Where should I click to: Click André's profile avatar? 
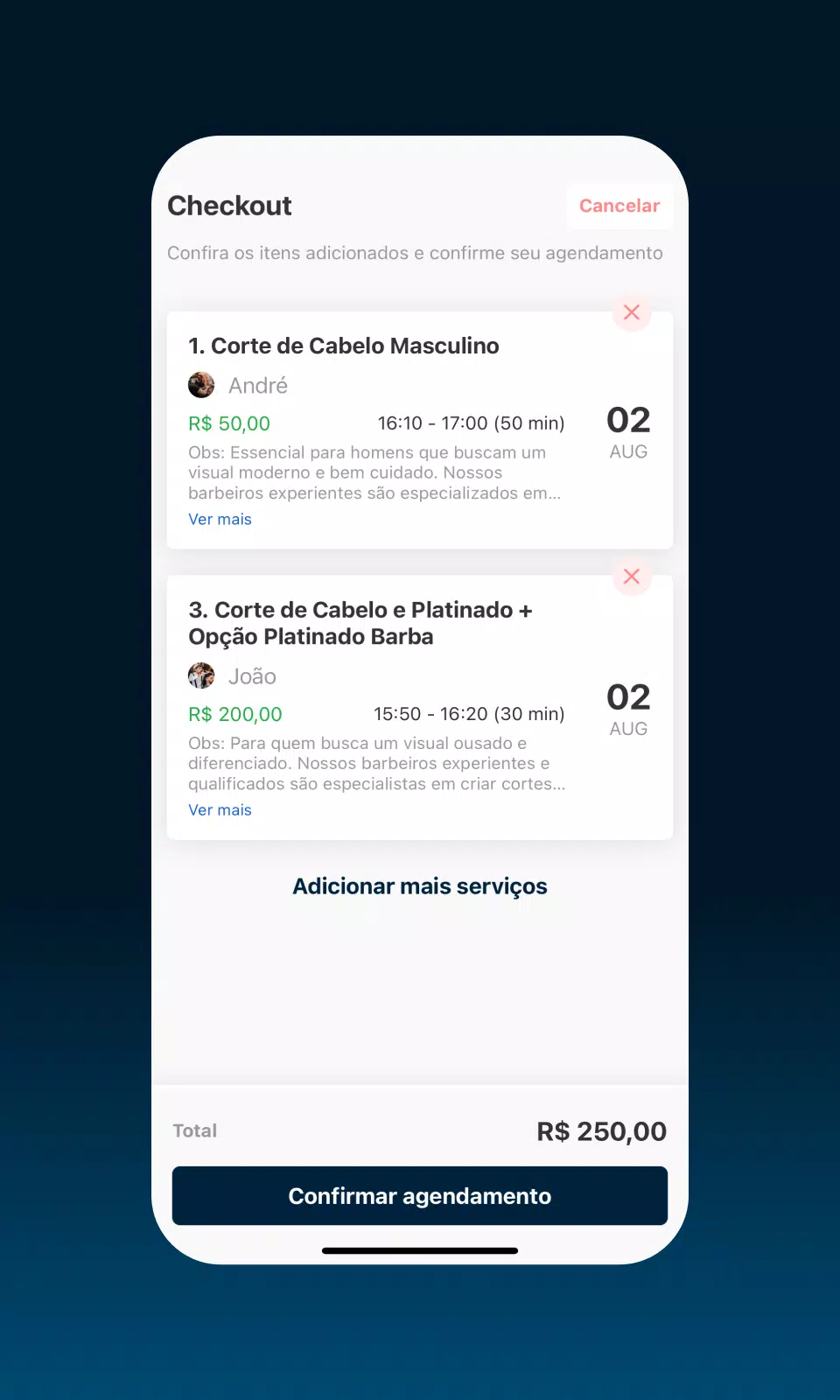tap(201, 385)
